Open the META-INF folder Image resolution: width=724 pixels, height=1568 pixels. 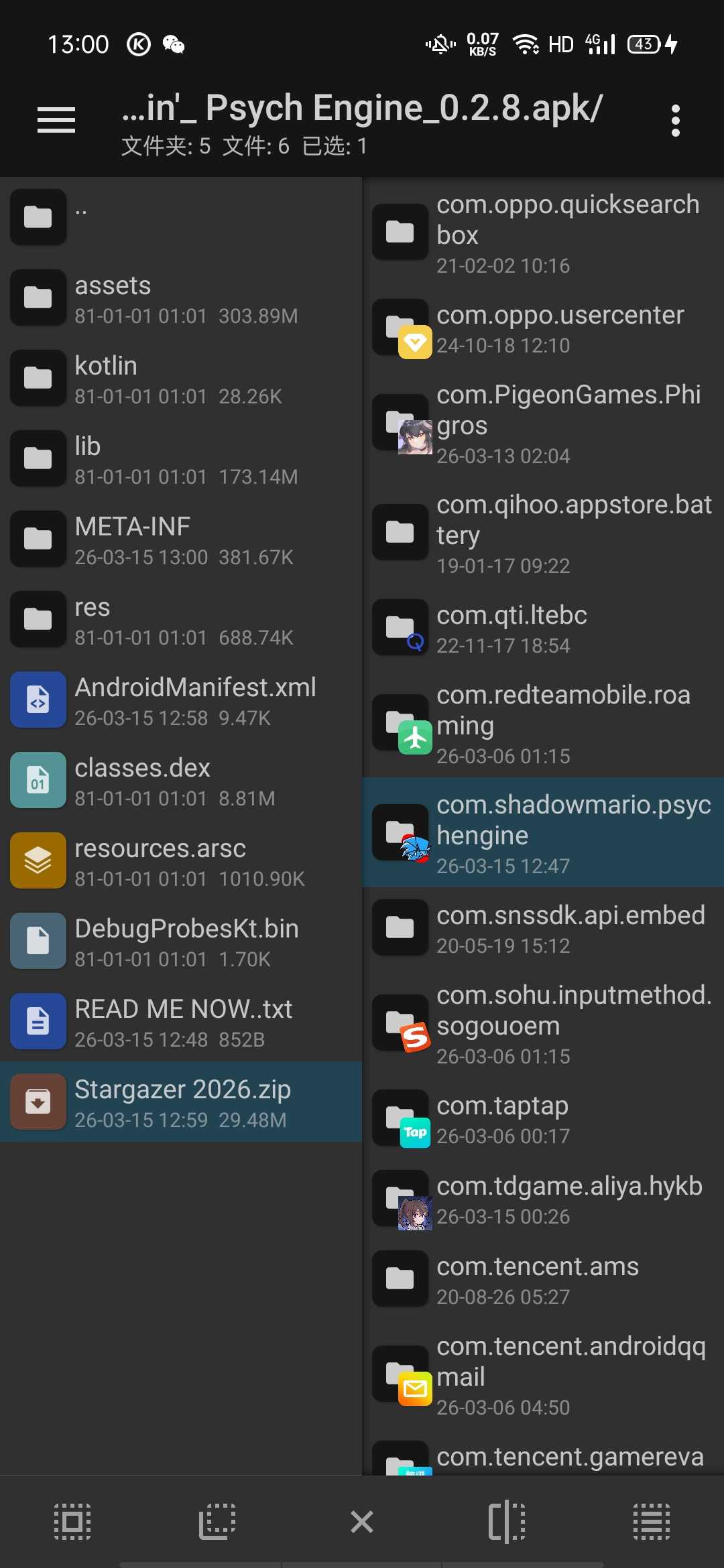181,539
